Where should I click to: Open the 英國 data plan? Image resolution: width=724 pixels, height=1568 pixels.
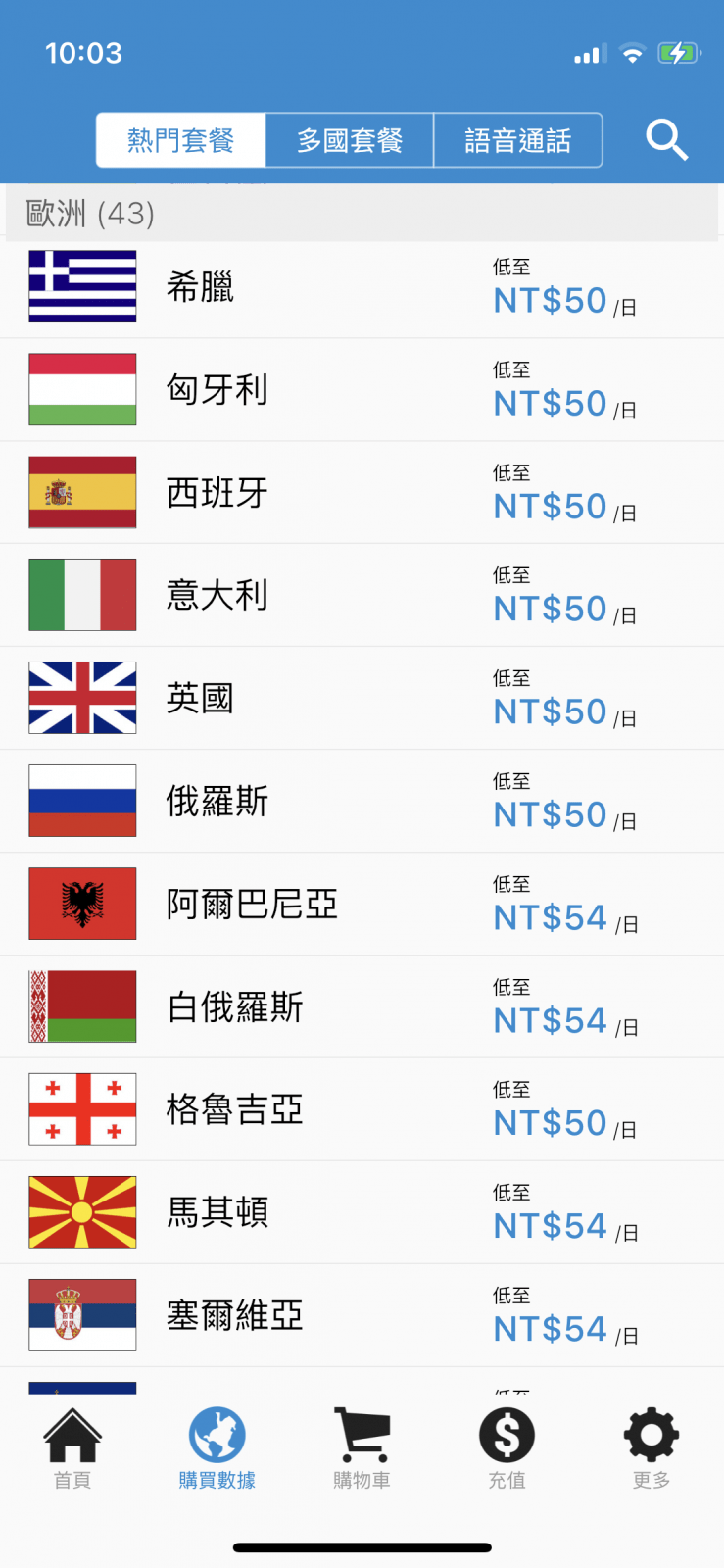[362, 698]
